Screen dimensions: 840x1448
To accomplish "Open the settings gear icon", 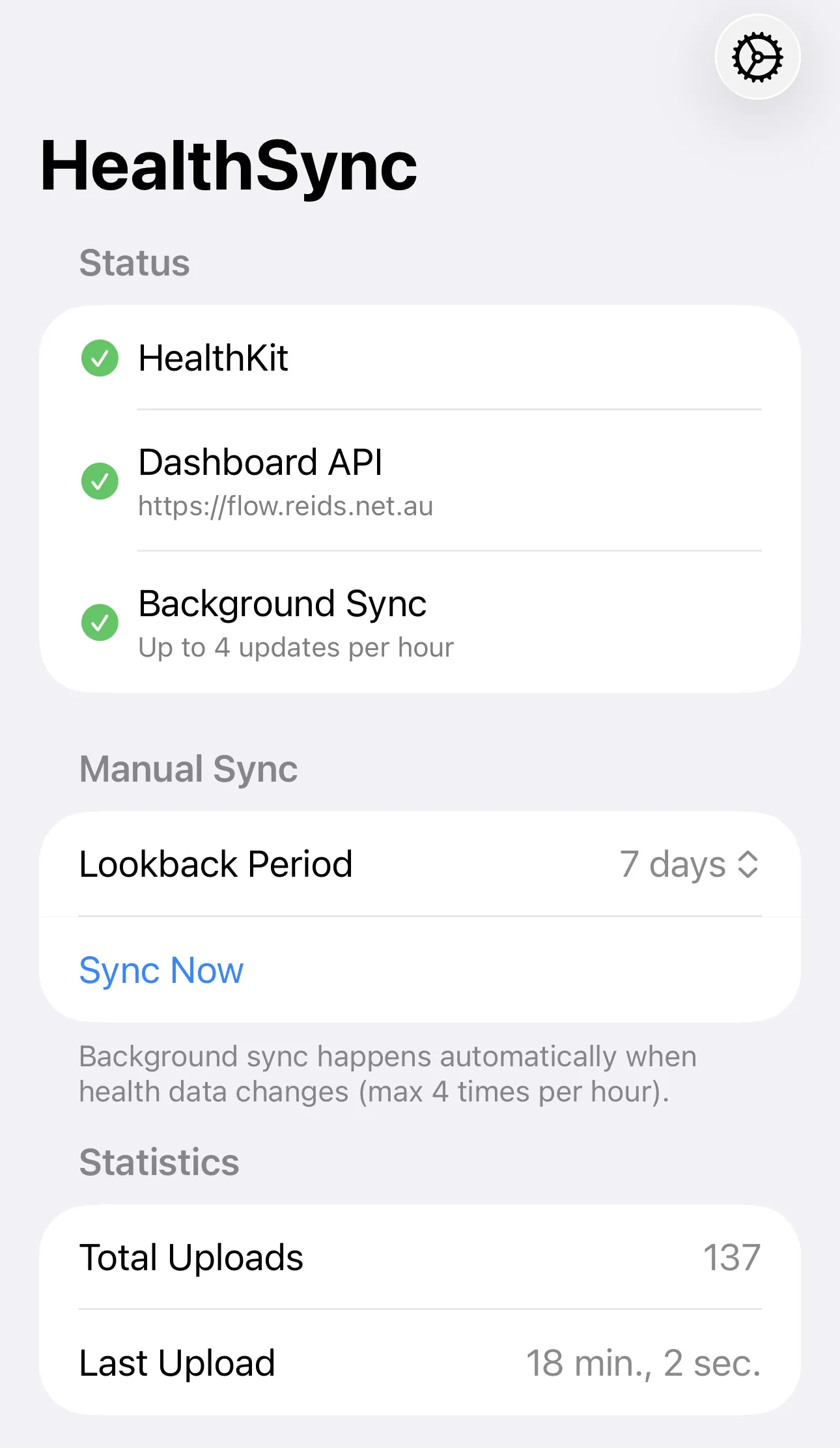I will (757, 57).
